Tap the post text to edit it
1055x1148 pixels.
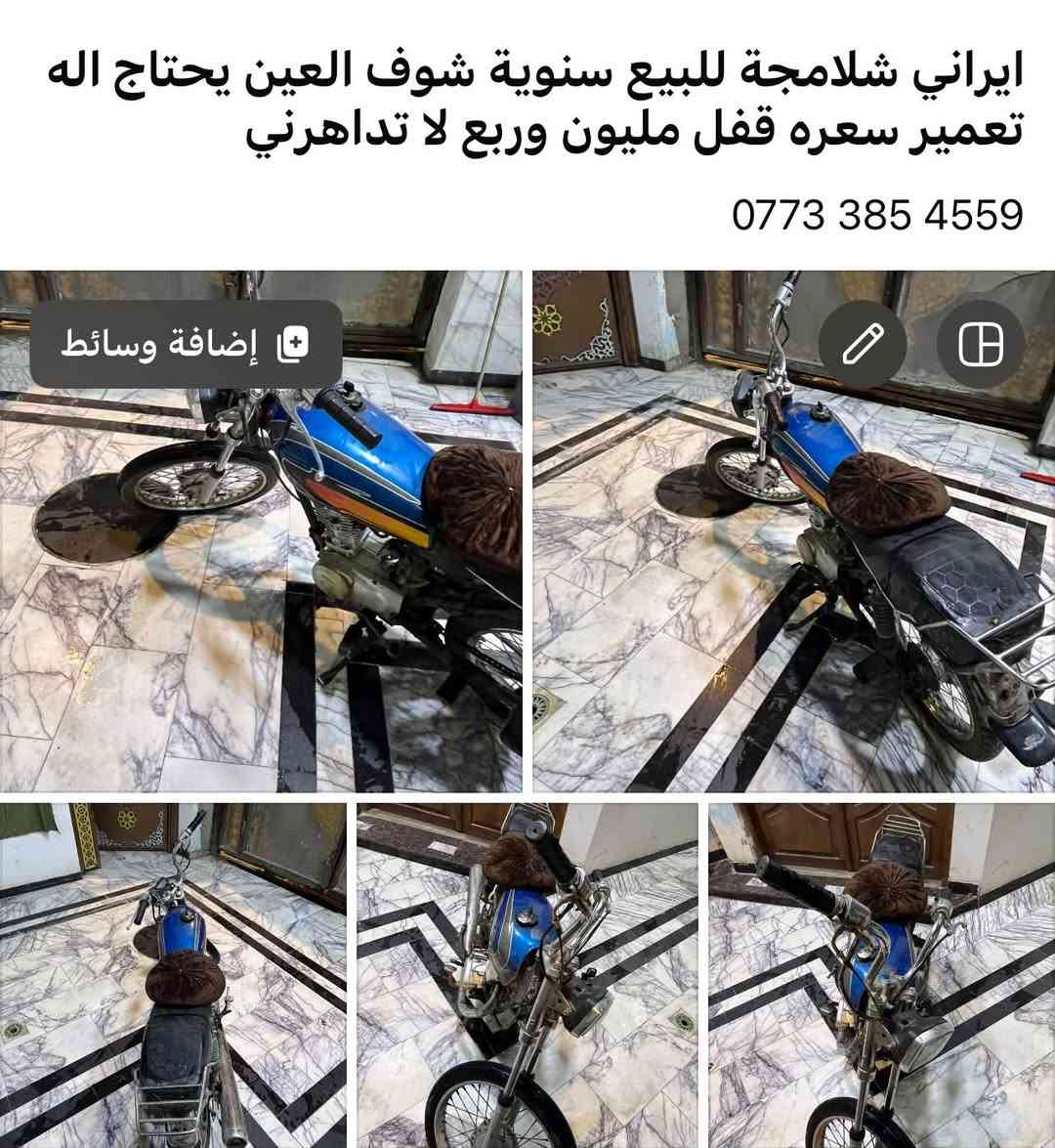click(534, 104)
